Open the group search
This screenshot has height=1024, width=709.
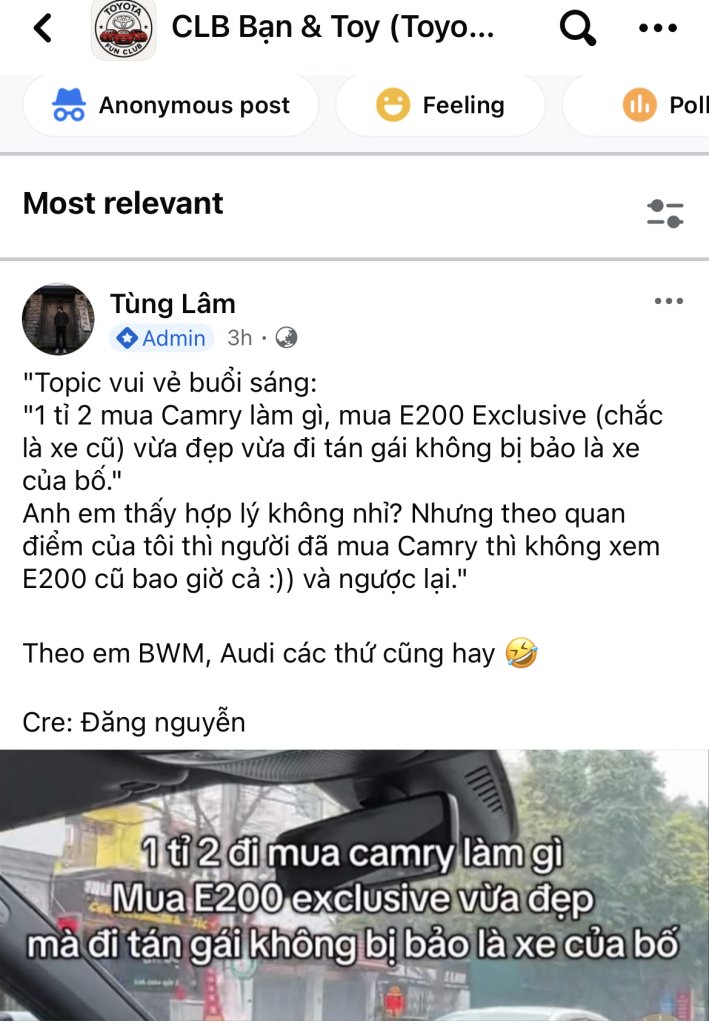[x=576, y=28]
